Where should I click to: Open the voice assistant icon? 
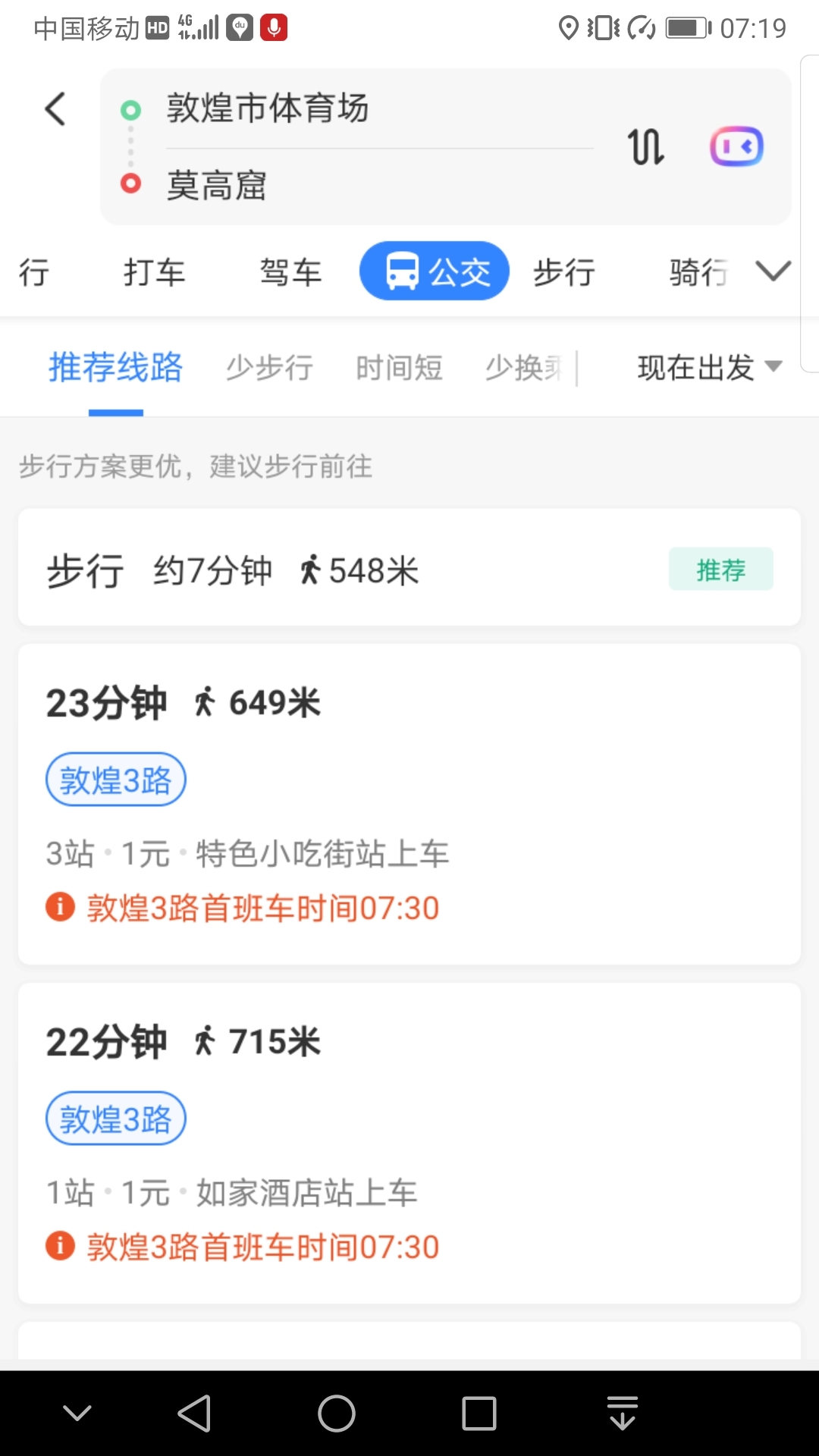(736, 146)
